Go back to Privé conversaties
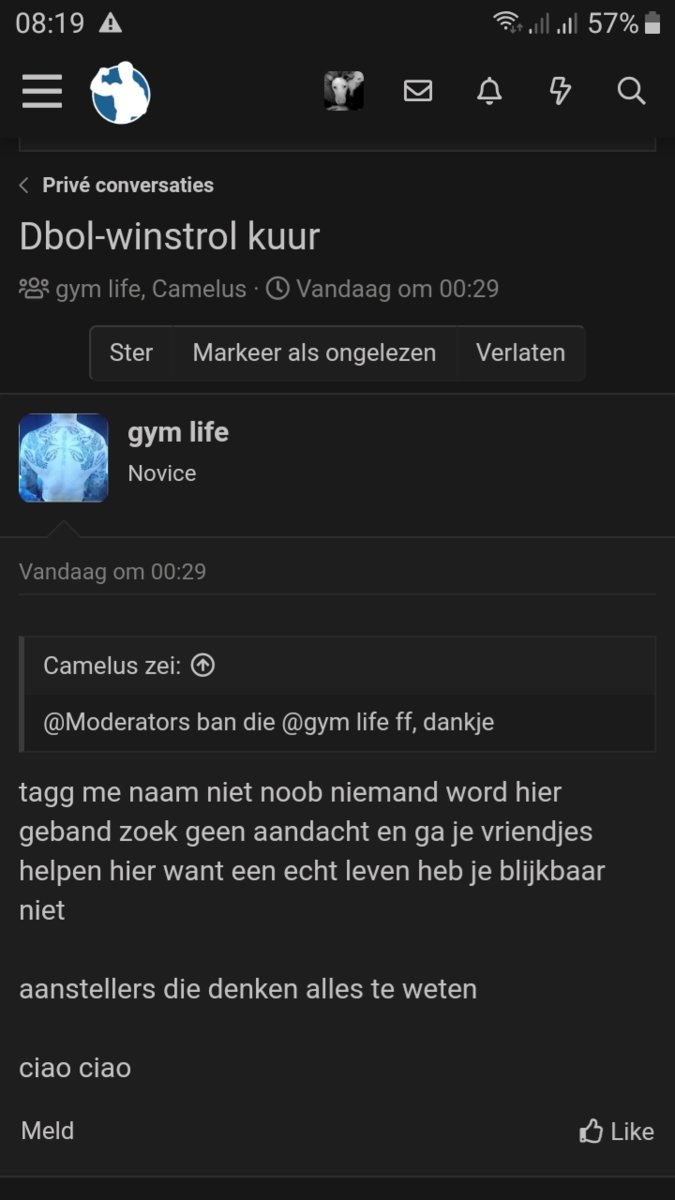 117,185
